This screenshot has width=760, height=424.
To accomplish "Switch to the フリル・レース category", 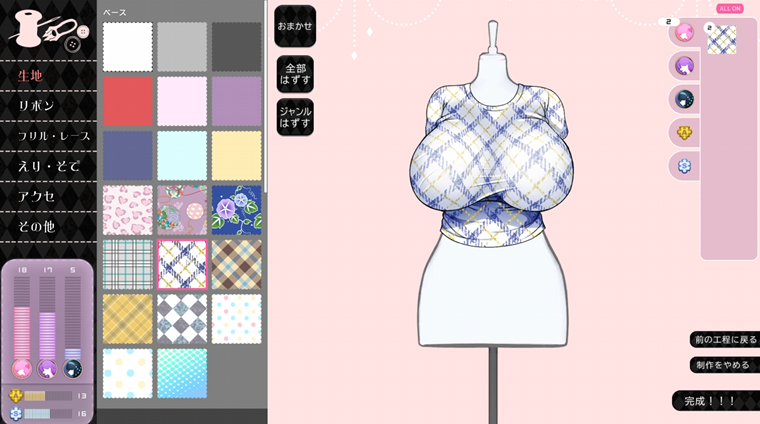I will tap(54, 136).
